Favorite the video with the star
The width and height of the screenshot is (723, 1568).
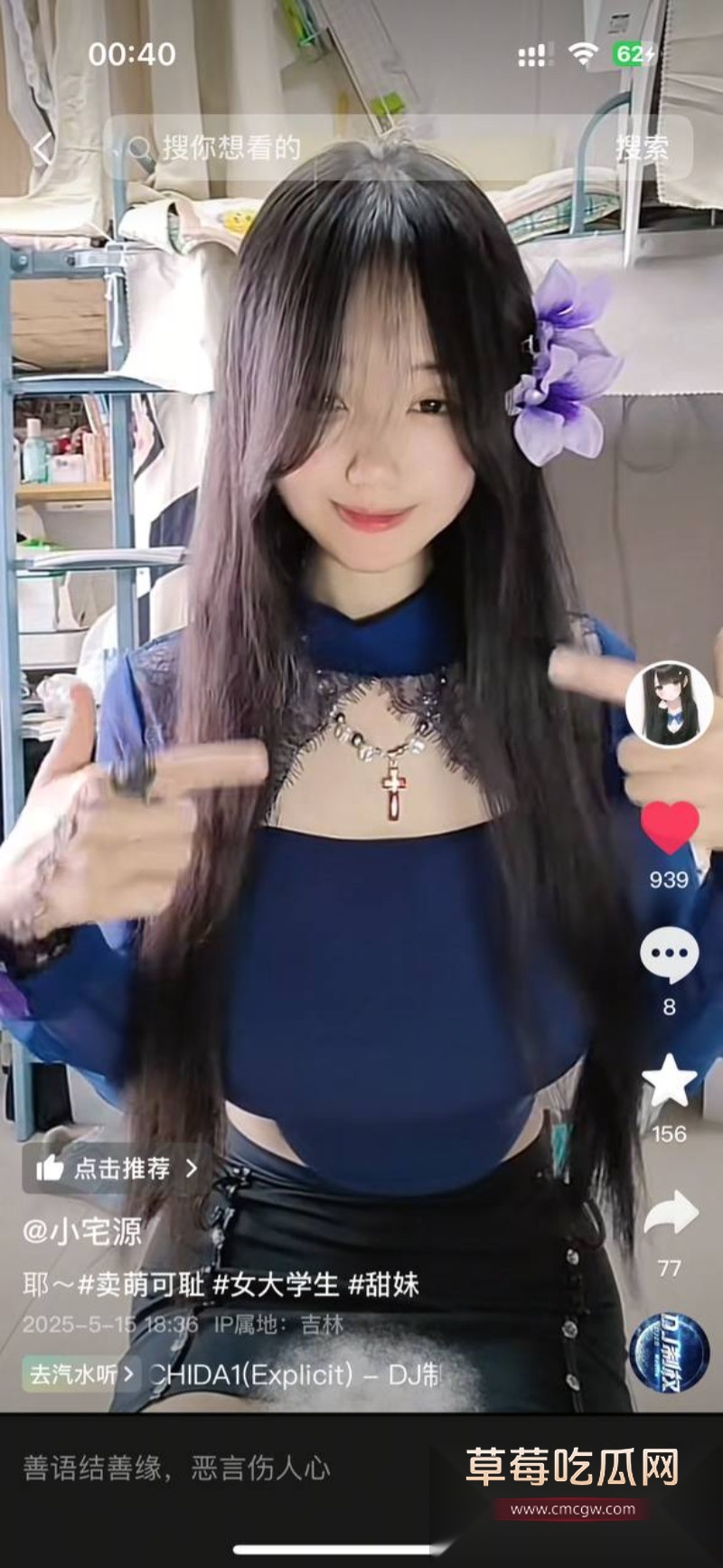point(669,1082)
